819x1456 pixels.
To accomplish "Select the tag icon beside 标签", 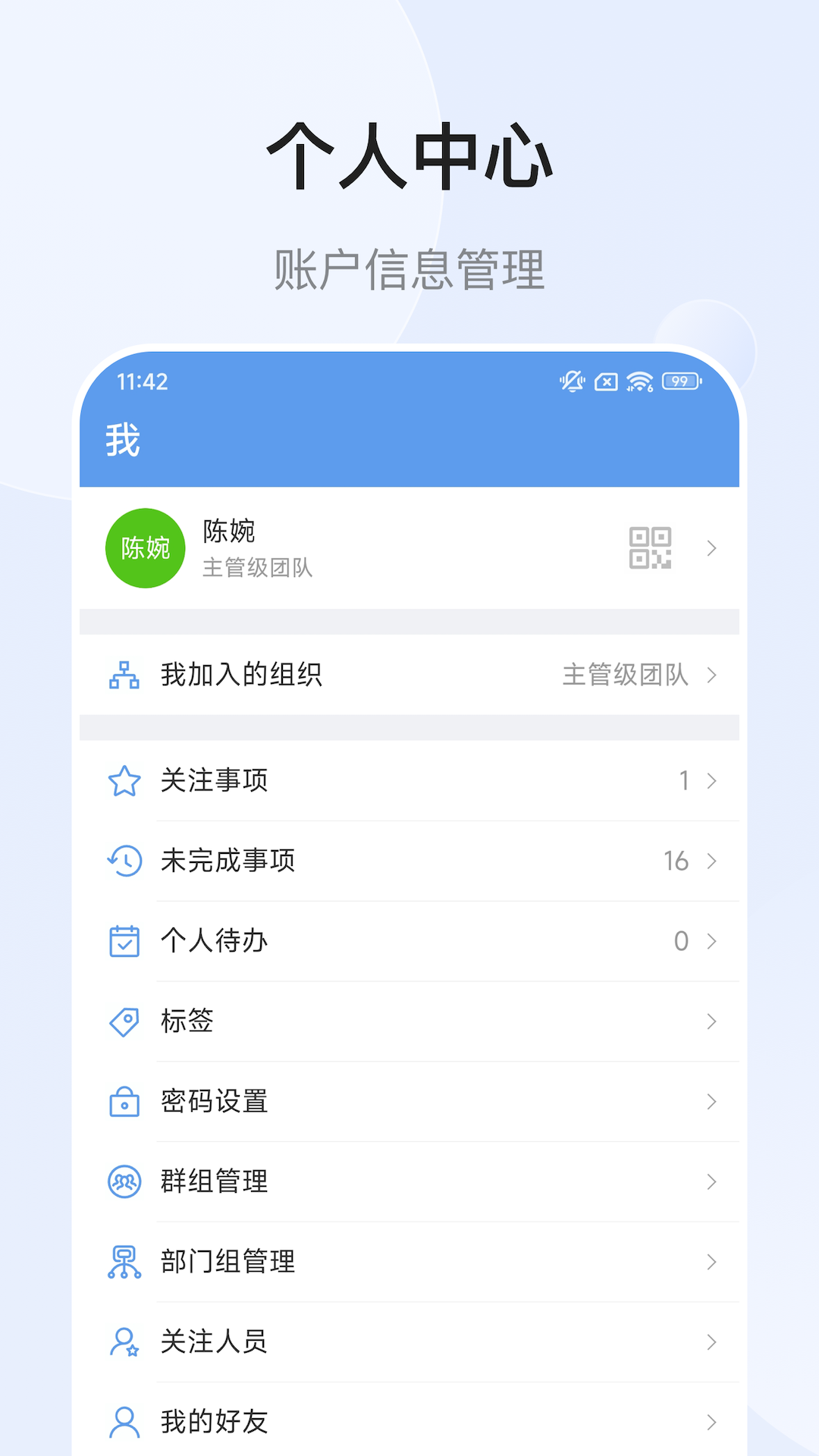I will point(124,1021).
